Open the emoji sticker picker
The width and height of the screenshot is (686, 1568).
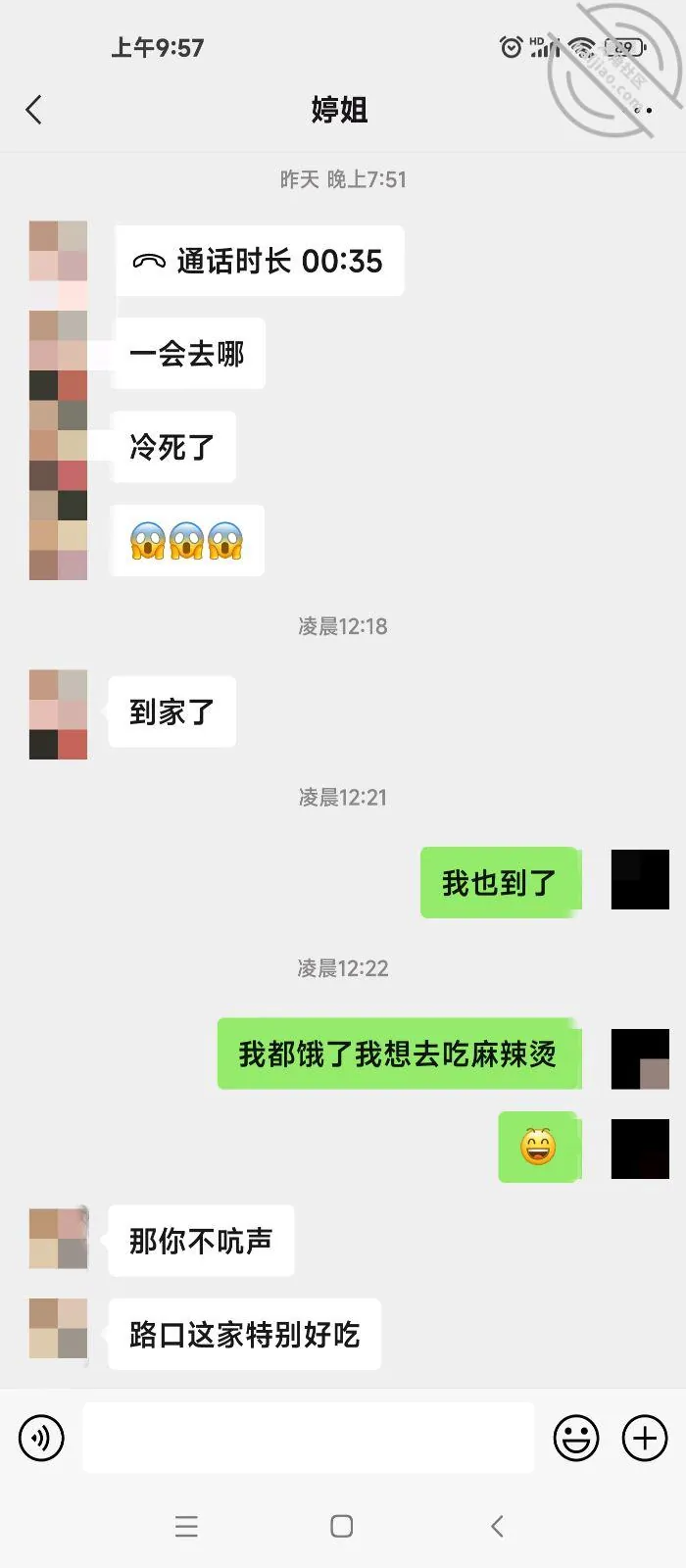tap(576, 1438)
